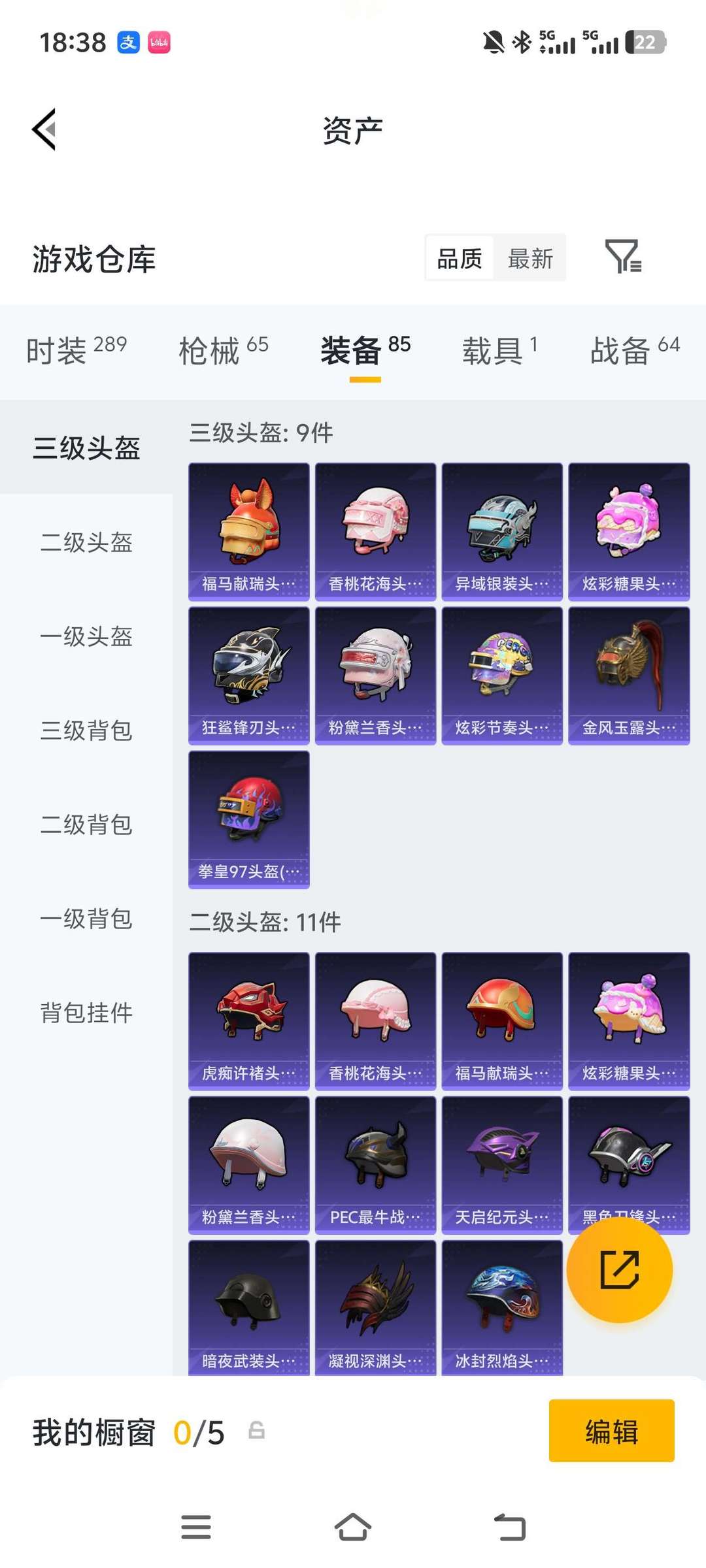The width and height of the screenshot is (706, 1568).
Task: Select 背包挂件 in the side list
Action: (86, 1013)
